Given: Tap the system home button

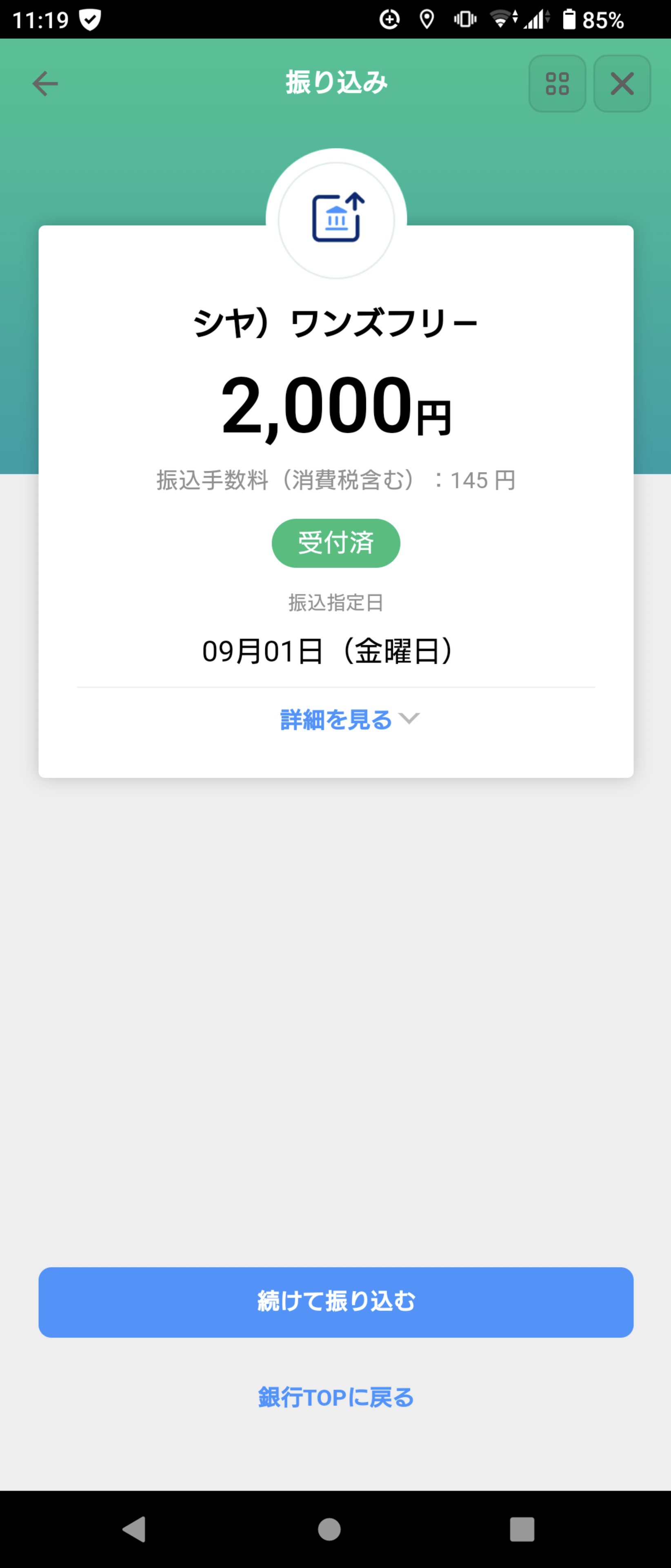Looking at the screenshot, I should [329, 1528].
